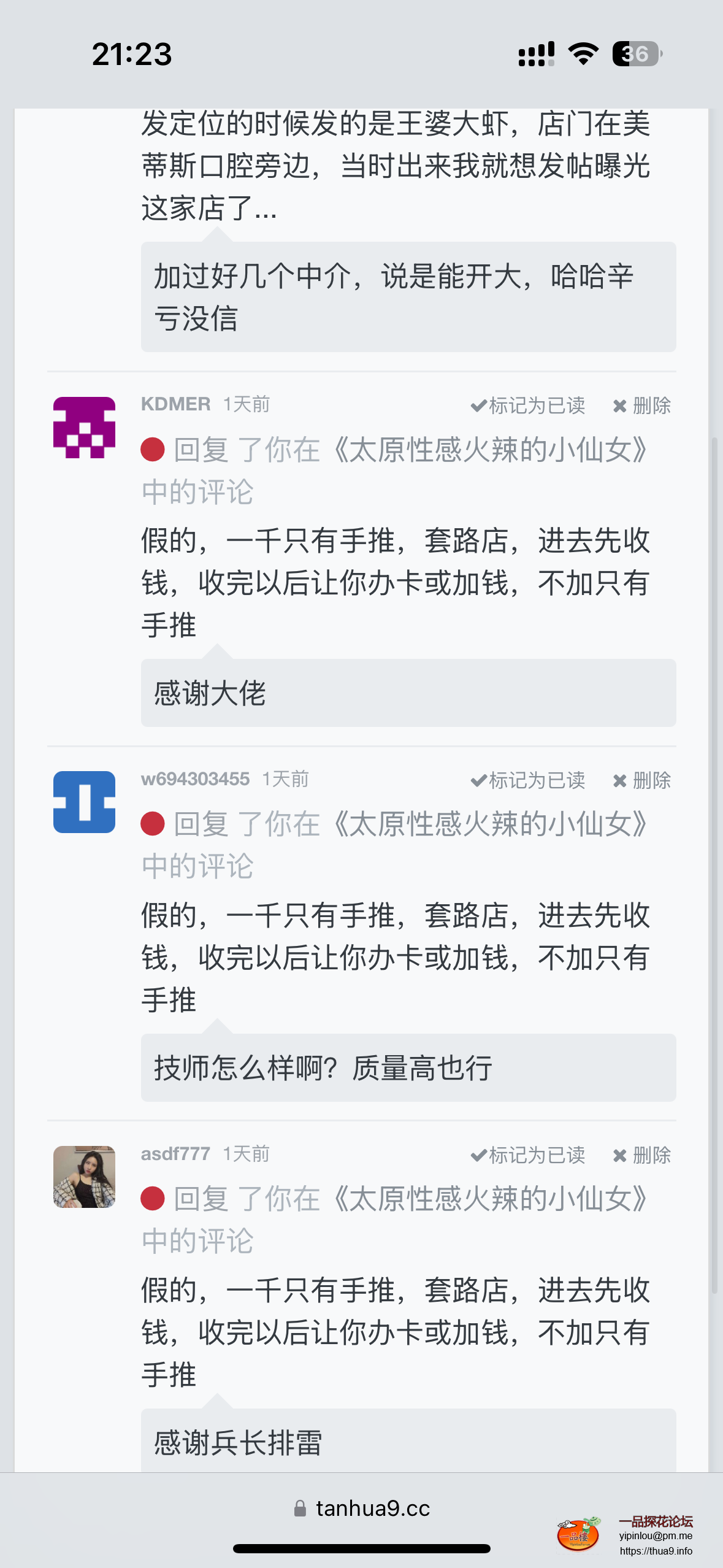Mark w694303455's notification as read

[528, 780]
